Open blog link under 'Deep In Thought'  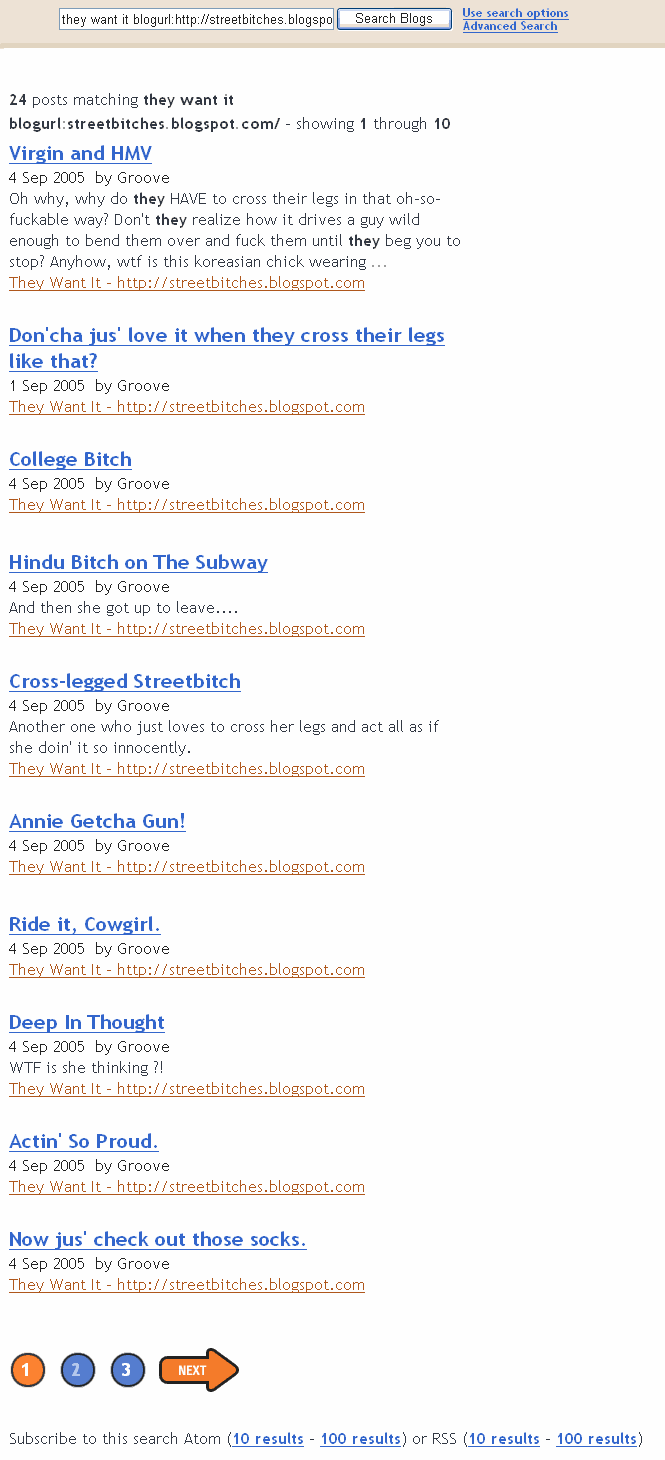(187, 1089)
